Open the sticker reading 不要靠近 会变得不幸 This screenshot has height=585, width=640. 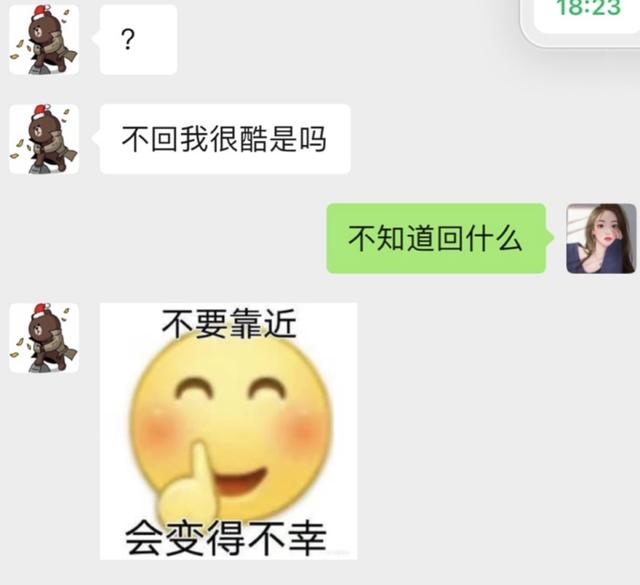point(228,430)
